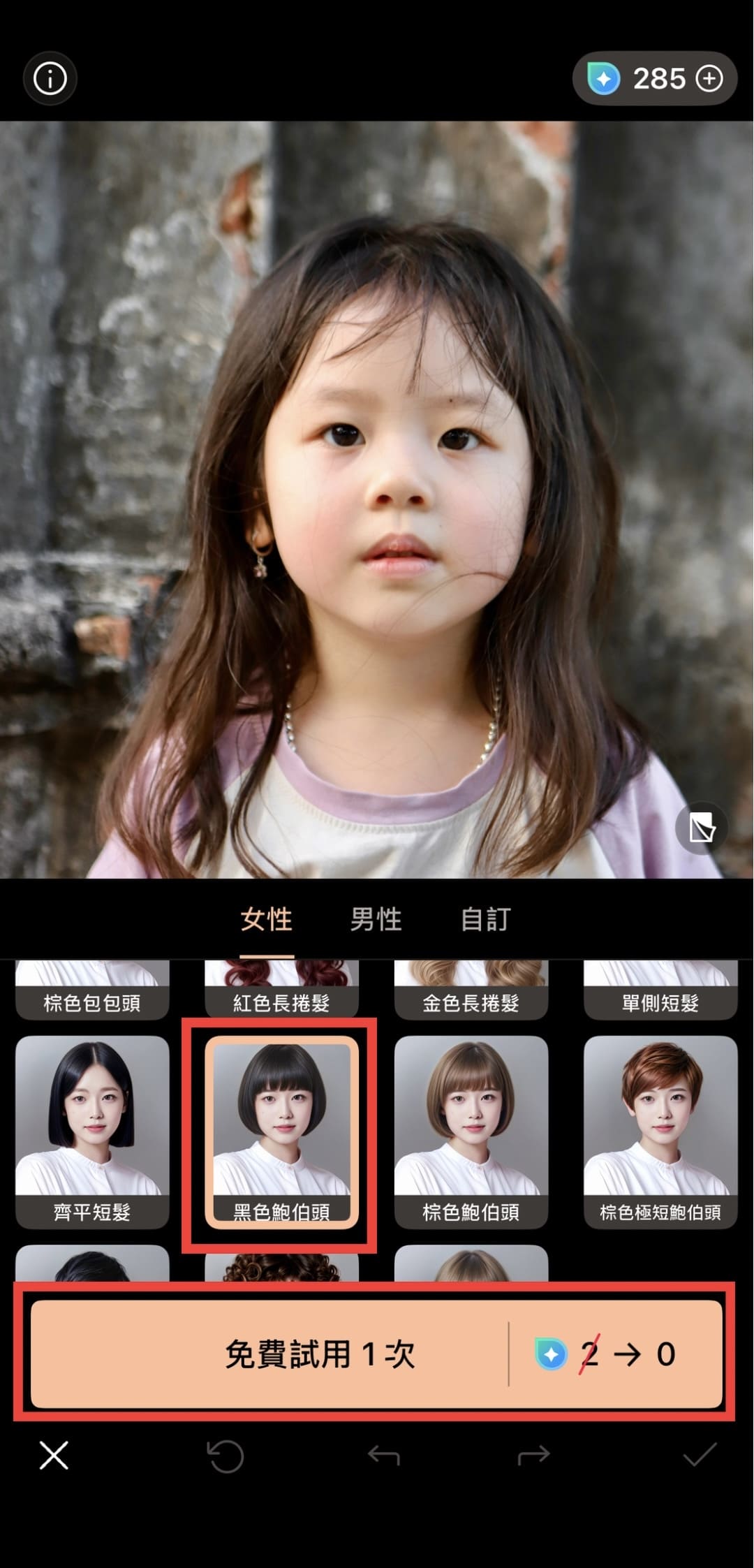Undo the last edit
This screenshot has width=754, height=1568.
click(383, 1456)
